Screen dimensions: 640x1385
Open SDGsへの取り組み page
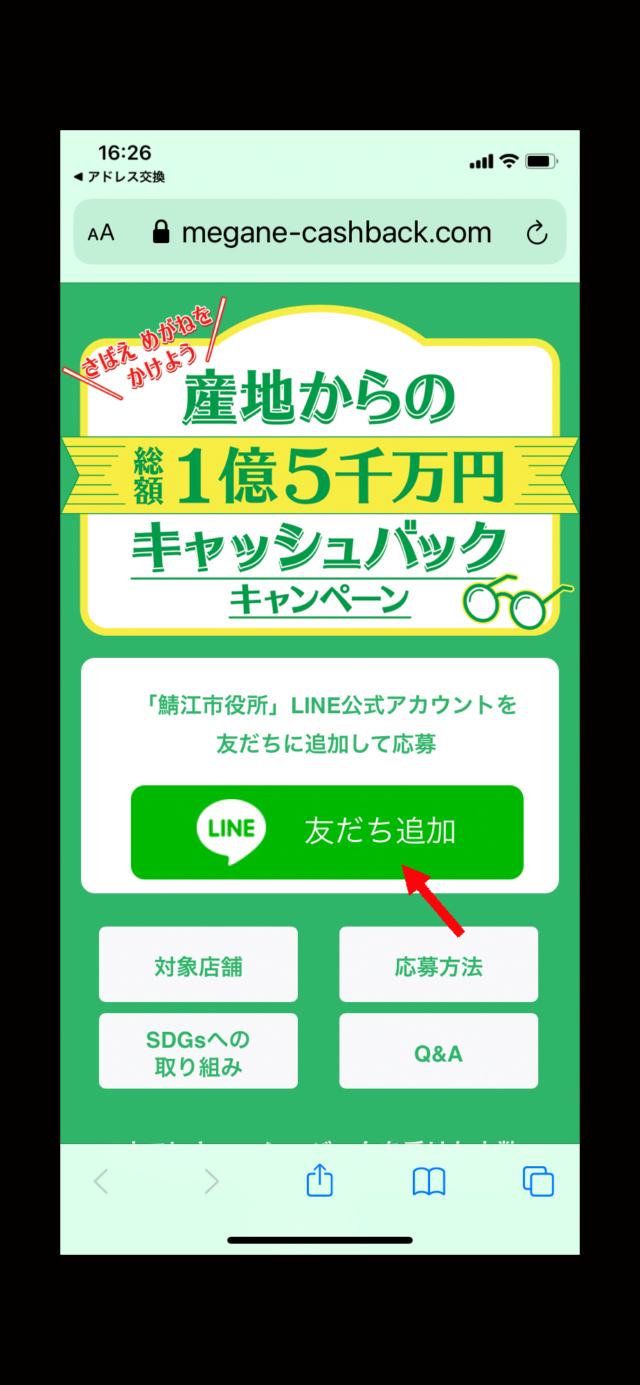[x=198, y=1051]
